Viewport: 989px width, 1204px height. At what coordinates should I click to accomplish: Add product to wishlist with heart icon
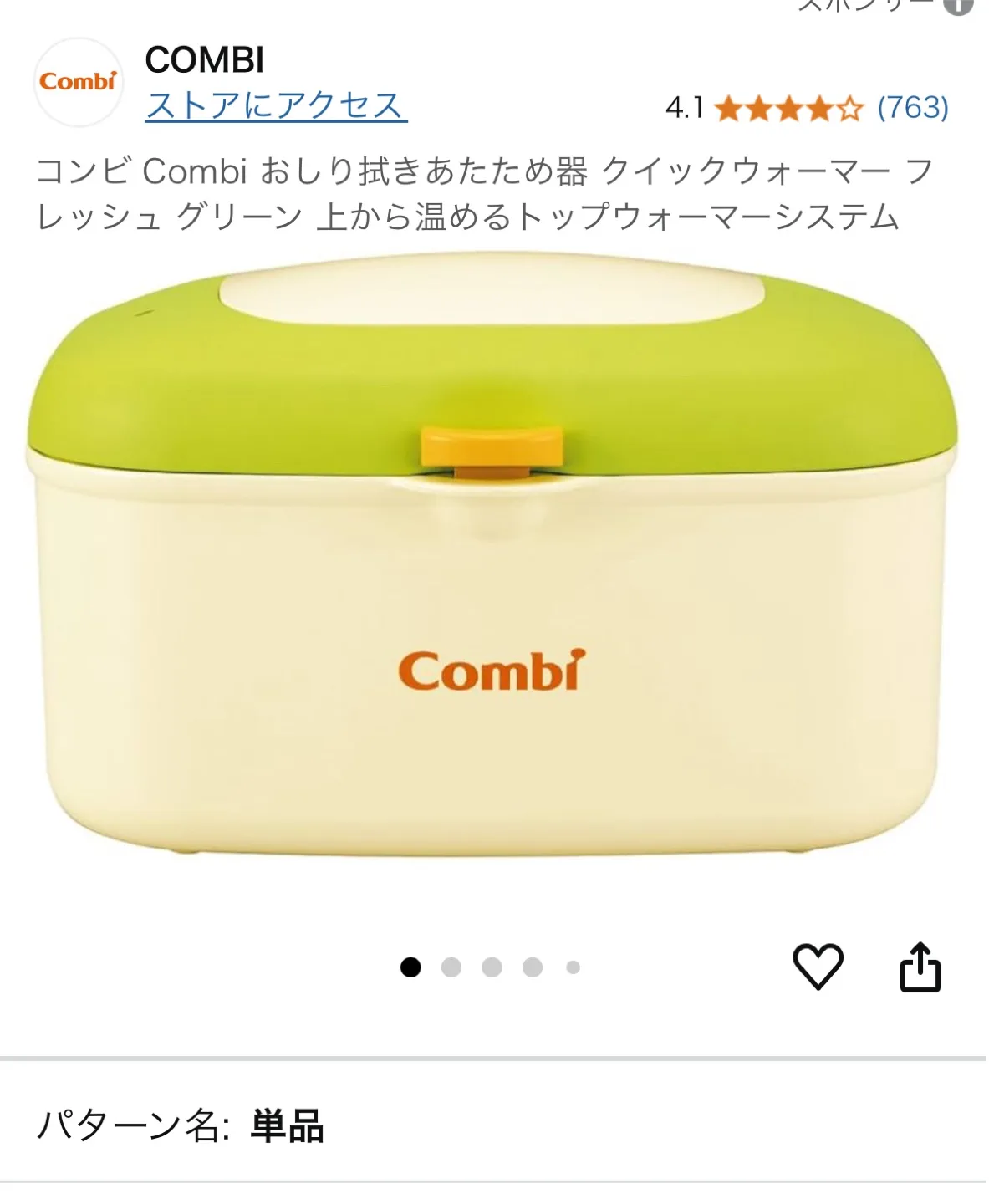817,967
